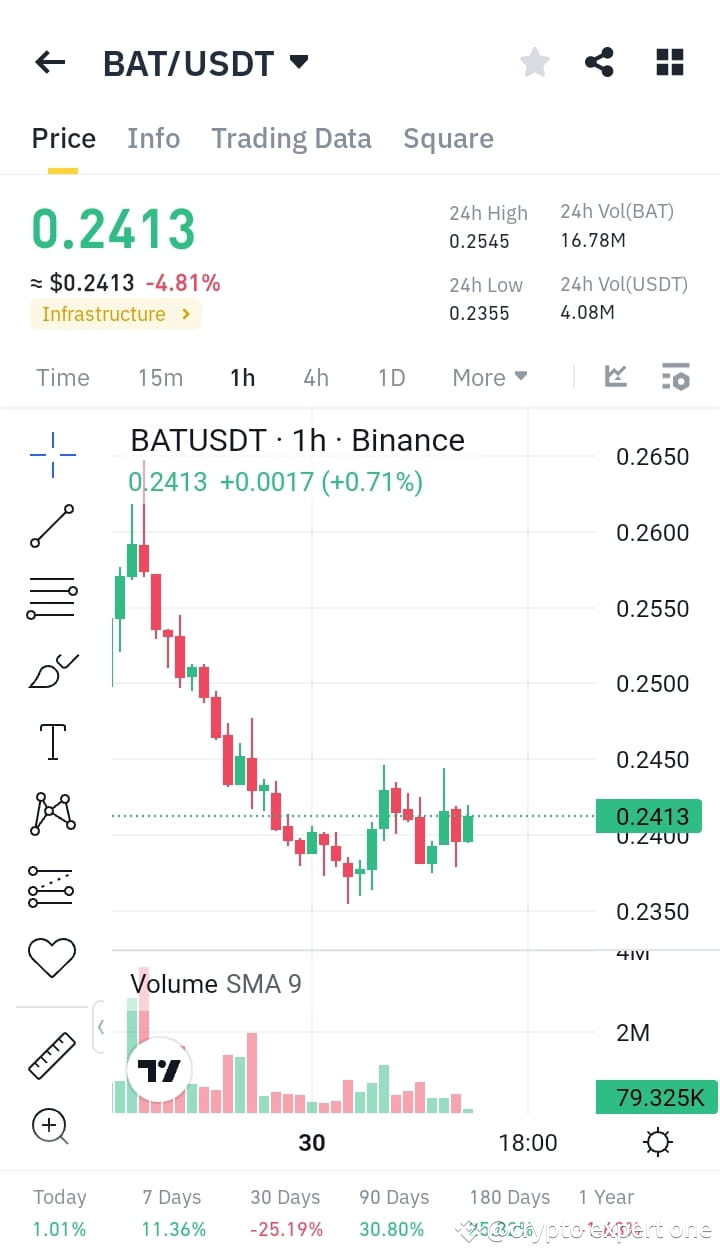Viewport: 720px width, 1252px height.
Task: Open the Infrastructure category link
Action: 115,315
